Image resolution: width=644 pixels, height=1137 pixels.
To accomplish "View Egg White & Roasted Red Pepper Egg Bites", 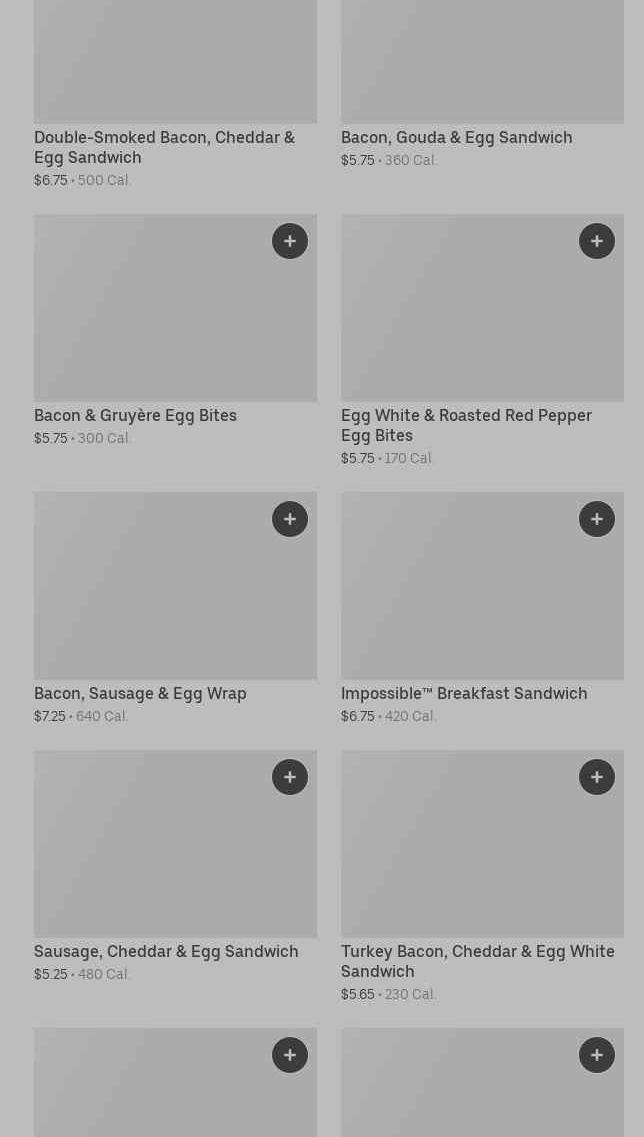I will [x=466, y=425].
